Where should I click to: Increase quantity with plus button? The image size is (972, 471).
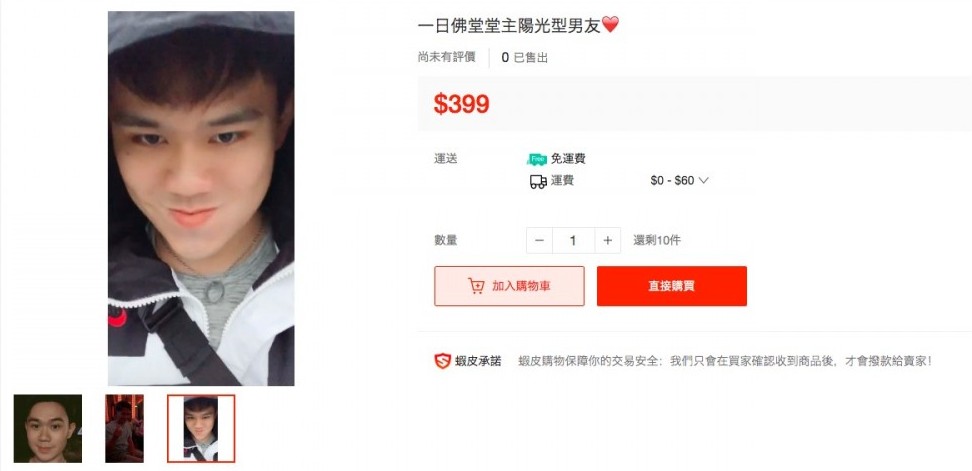(607, 241)
